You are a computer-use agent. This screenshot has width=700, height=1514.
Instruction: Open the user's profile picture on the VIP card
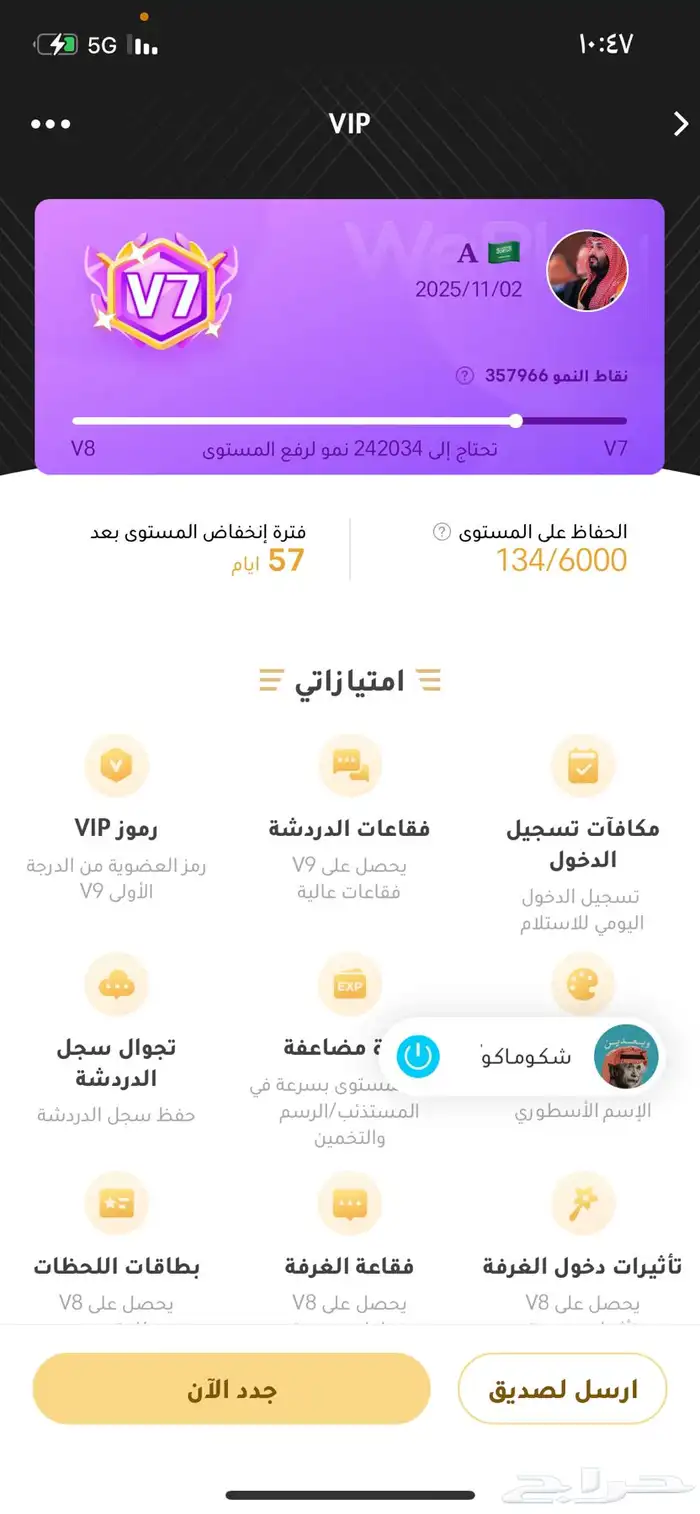click(x=587, y=270)
